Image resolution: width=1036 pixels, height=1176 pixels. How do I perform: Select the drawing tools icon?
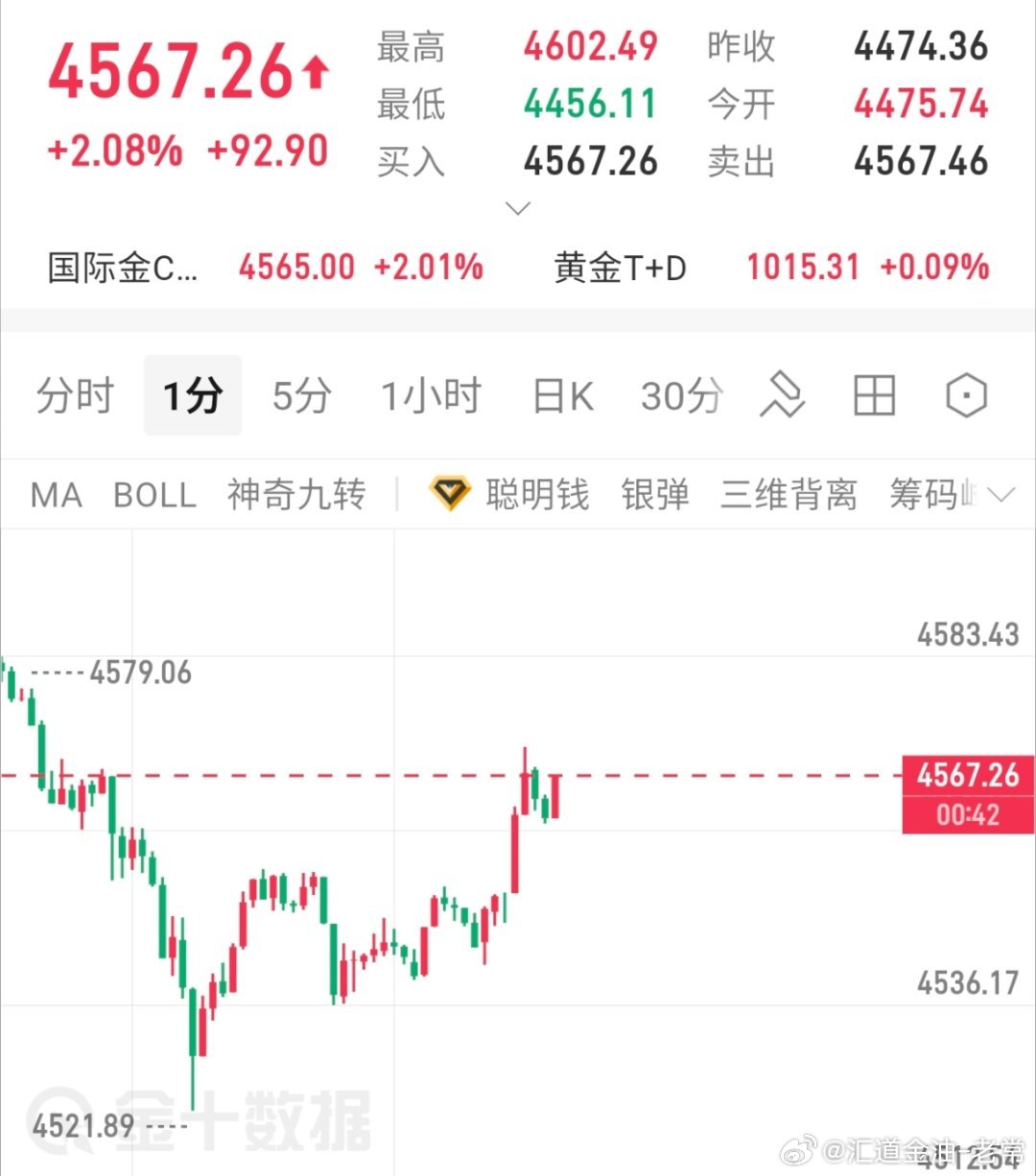(x=785, y=394)
